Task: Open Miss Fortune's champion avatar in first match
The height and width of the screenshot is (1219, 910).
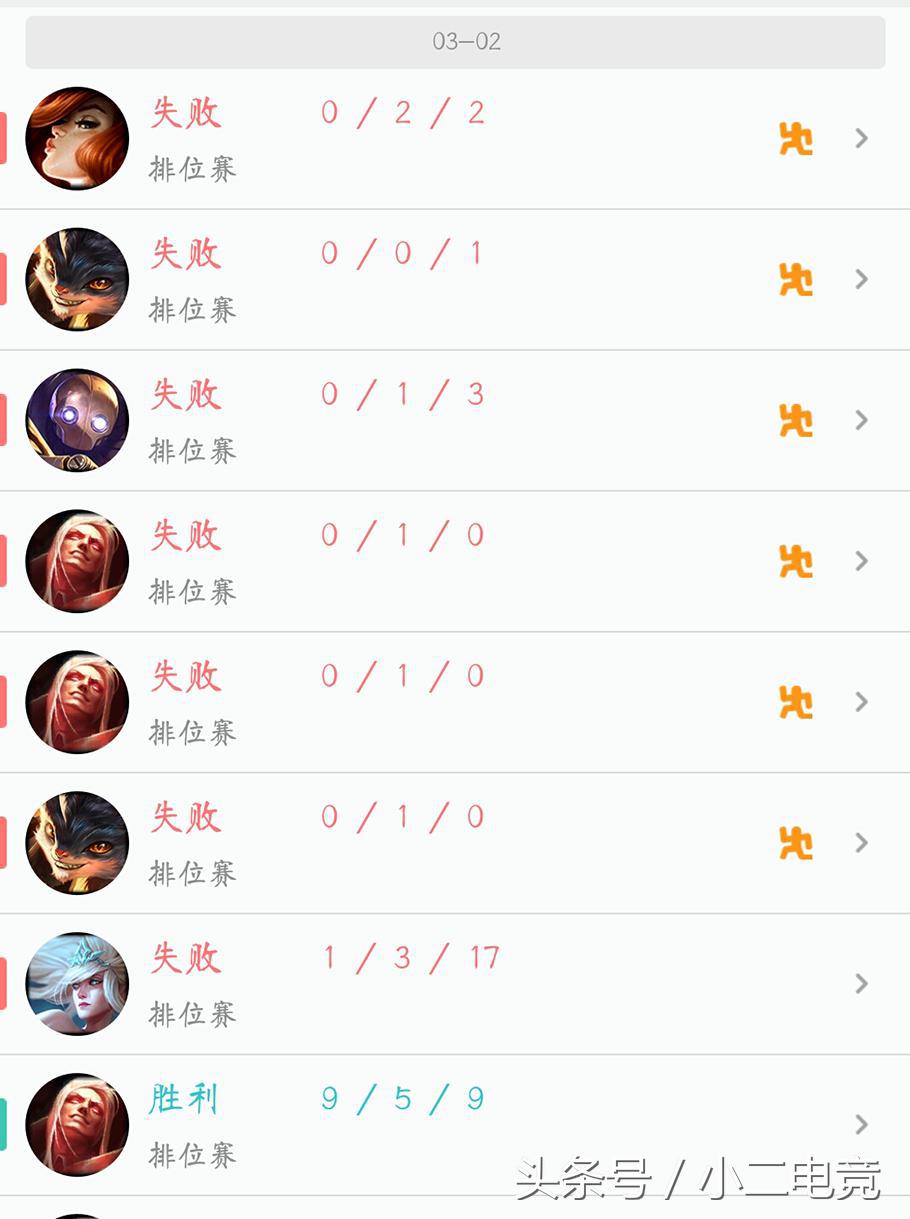Action: point(77,137)
